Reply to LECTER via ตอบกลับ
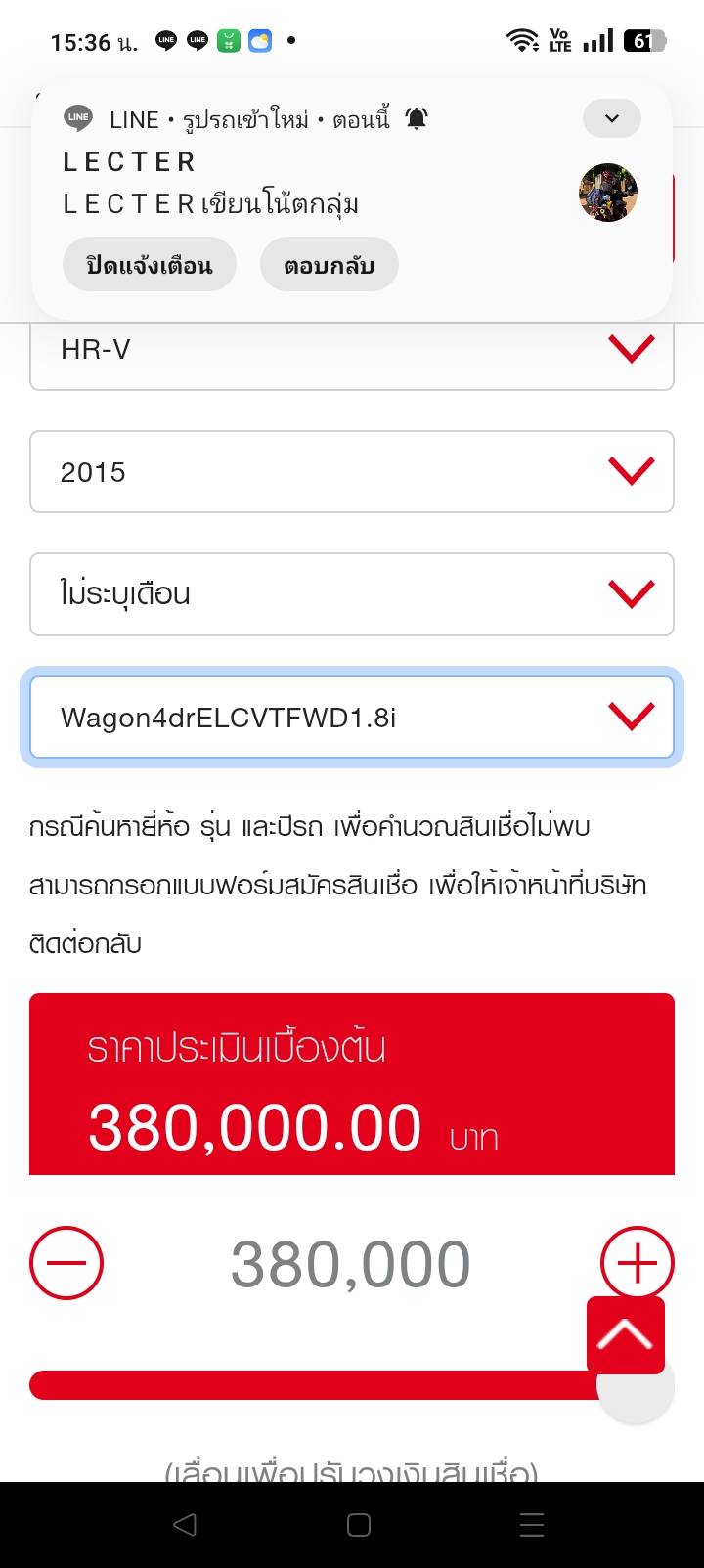Image resolution: width=704 pixels, height=1568 pixels. coord(330,265)
